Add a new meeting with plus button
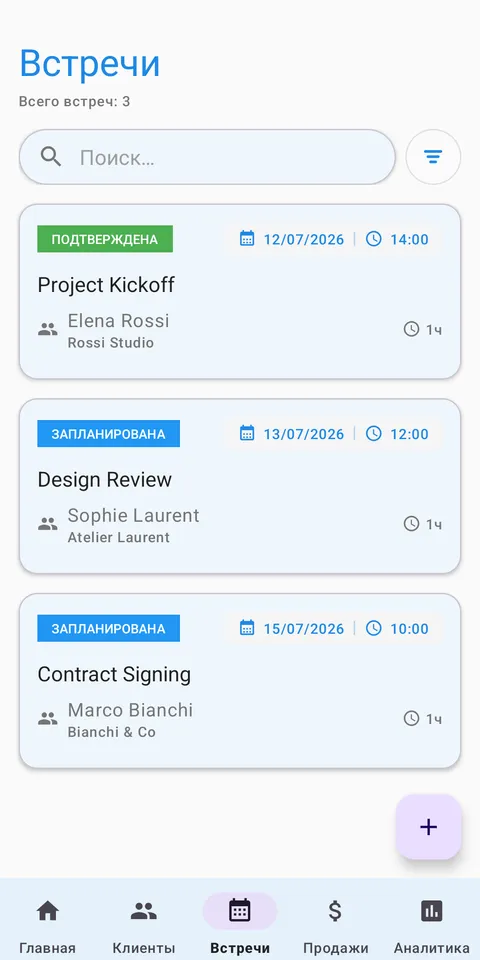 pos(428,827)
